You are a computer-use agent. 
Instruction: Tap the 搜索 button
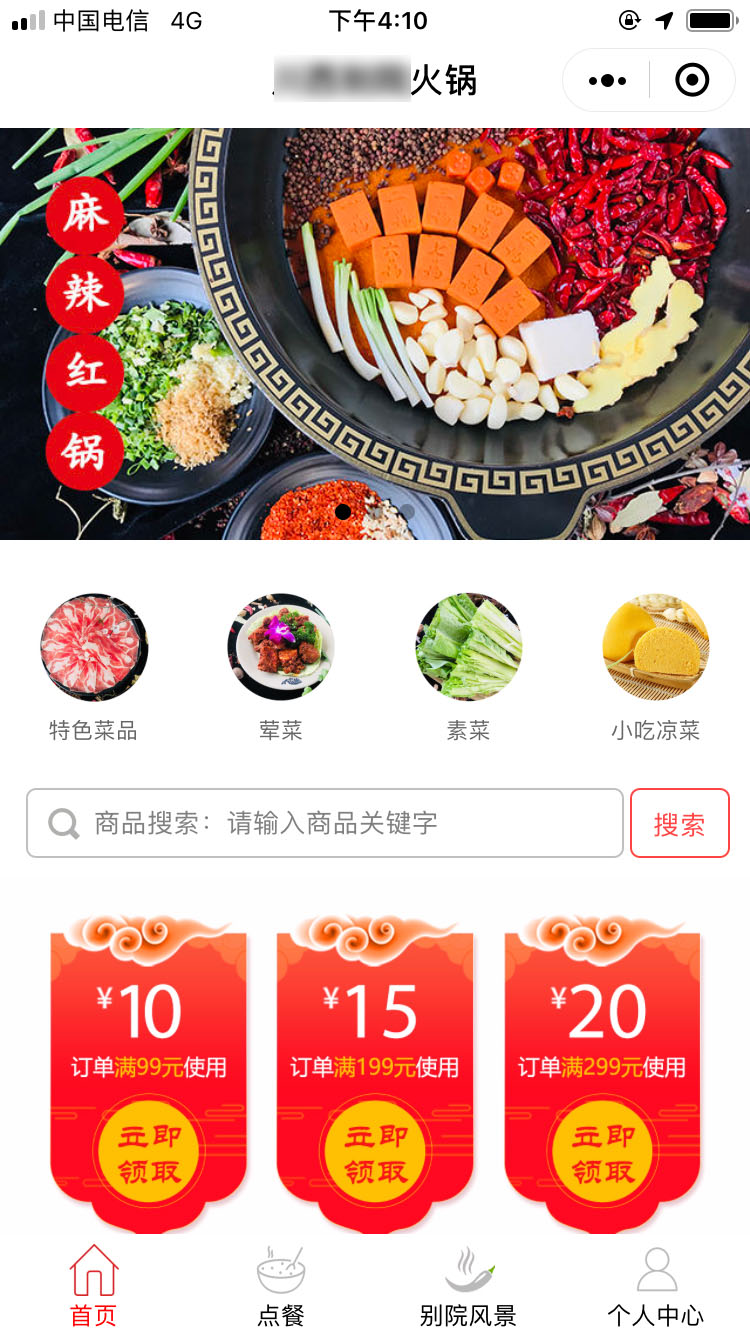(679, 823)
